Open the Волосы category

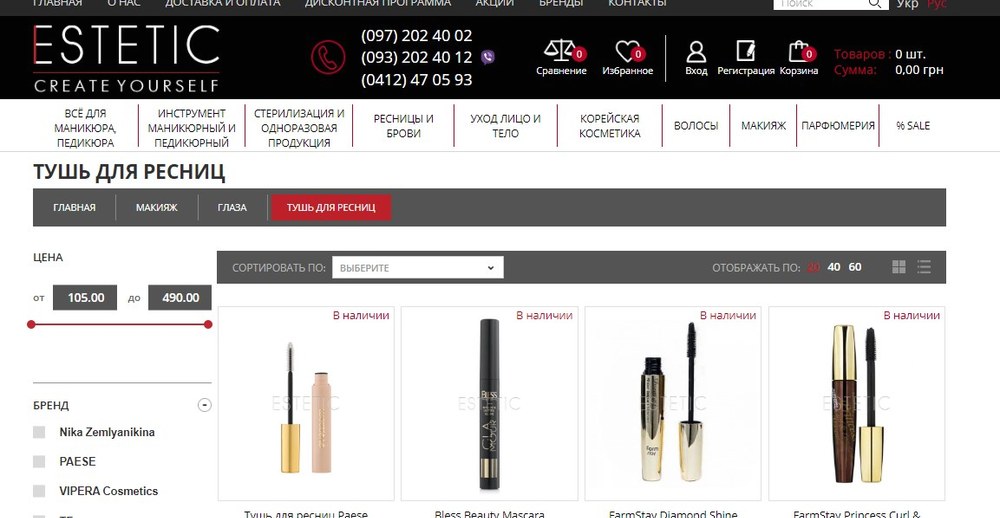tap(696, 126)
